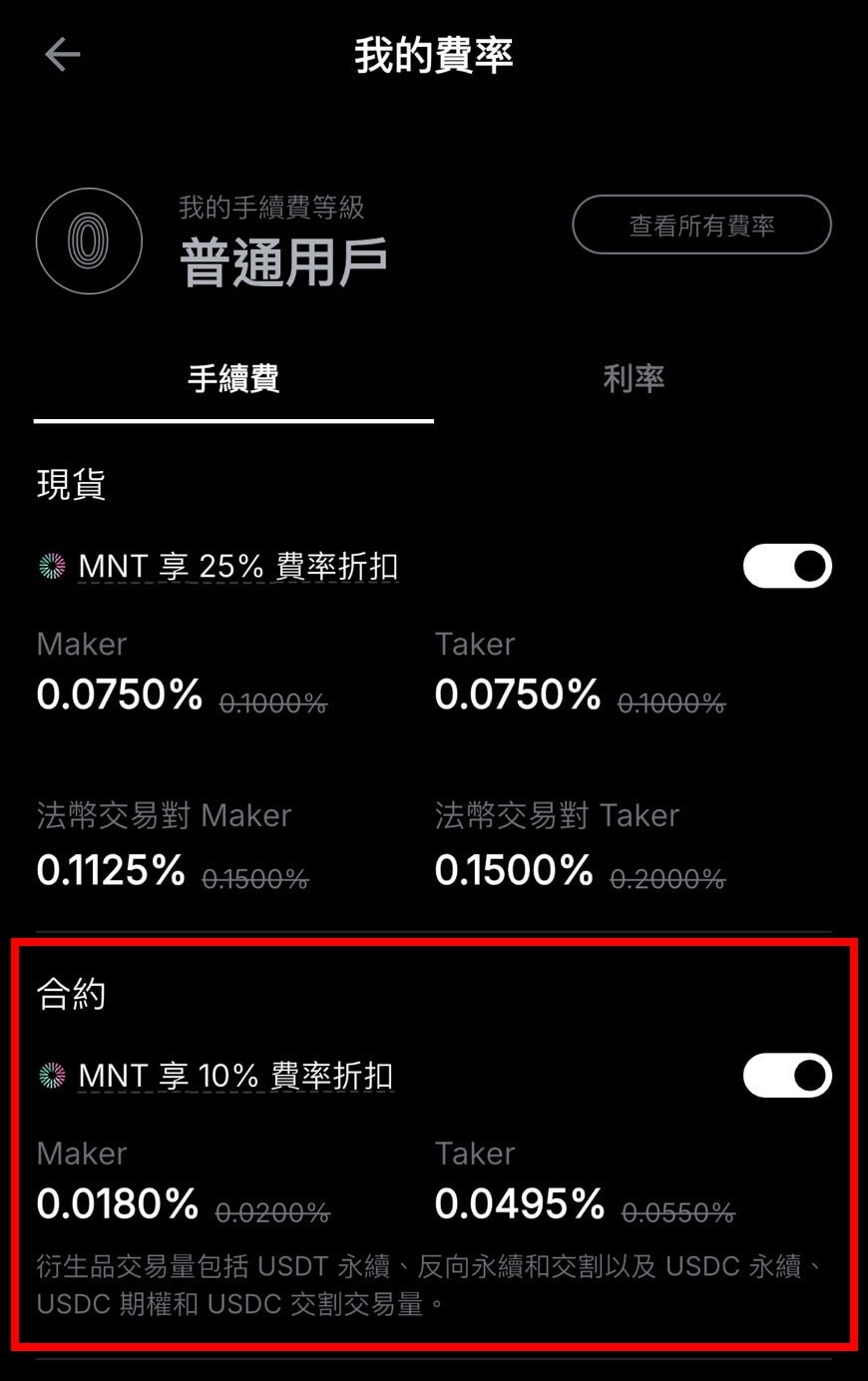
Task: Click the back arrow to return
Action: [x=62, y=55]
